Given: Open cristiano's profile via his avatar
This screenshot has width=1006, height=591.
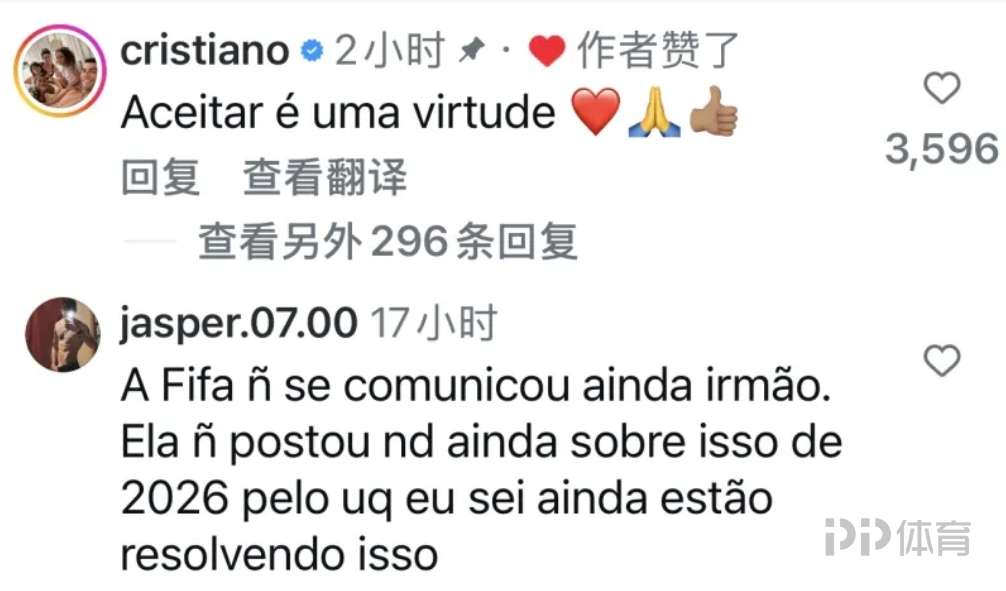Looking at the screenshot, I should coord(59,73).
